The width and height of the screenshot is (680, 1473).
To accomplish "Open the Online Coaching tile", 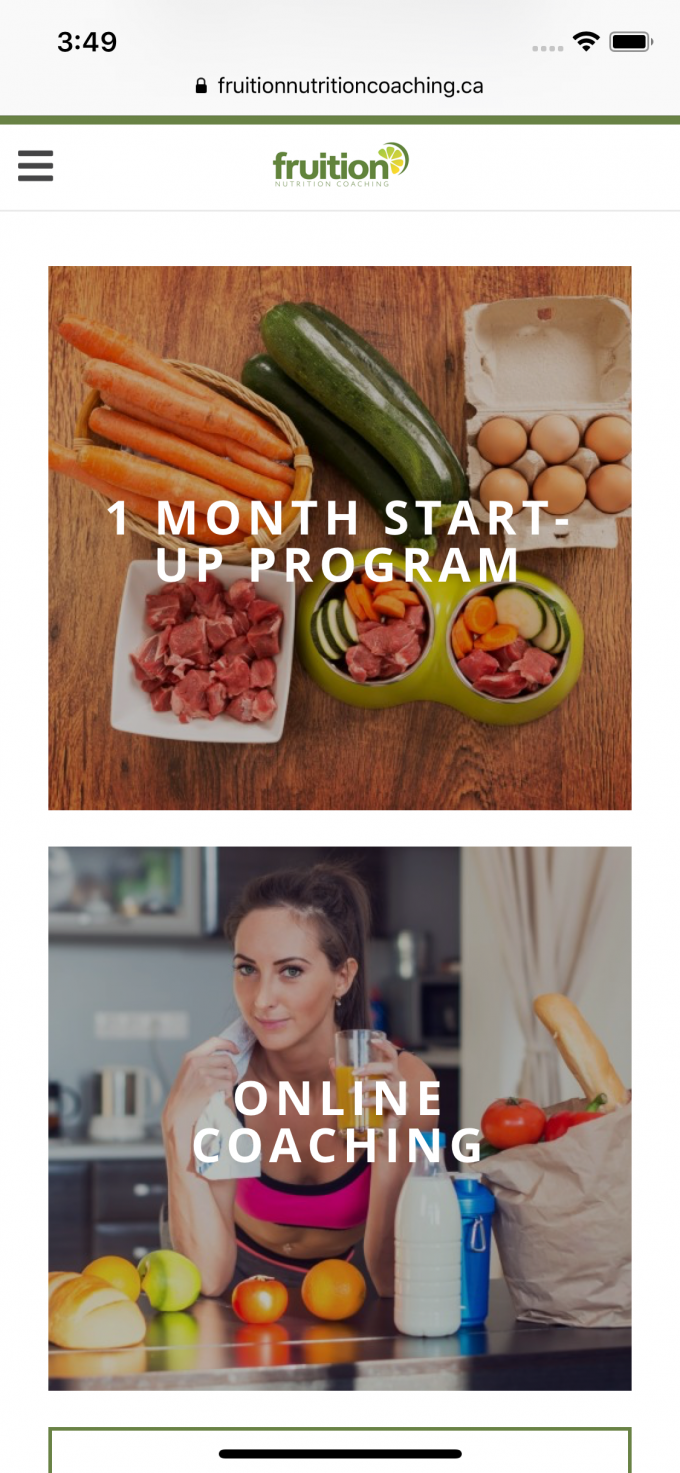I will pyautogui.click(x=340, y=1119).
